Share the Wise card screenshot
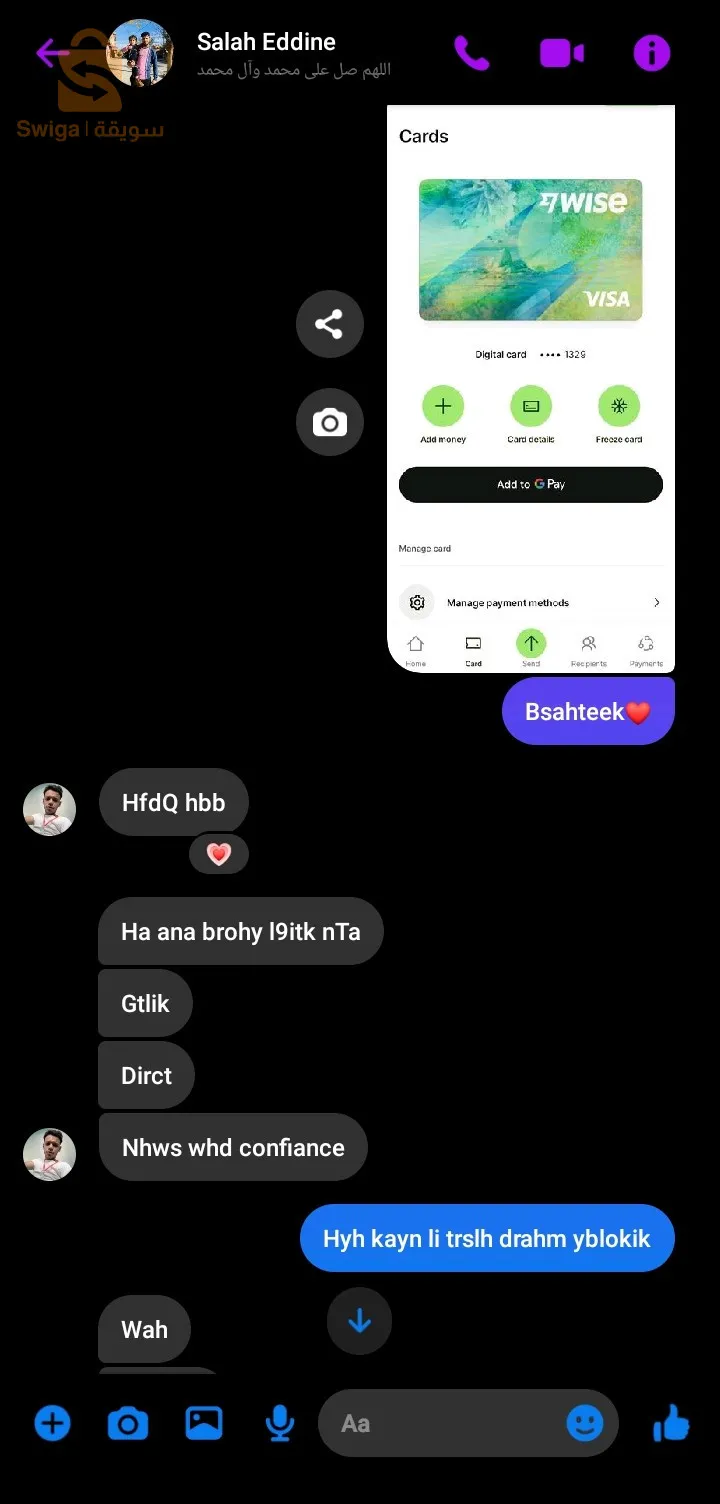Viewport: 720px width, 1504px height. pyautogui.click(x=329, y=324)
